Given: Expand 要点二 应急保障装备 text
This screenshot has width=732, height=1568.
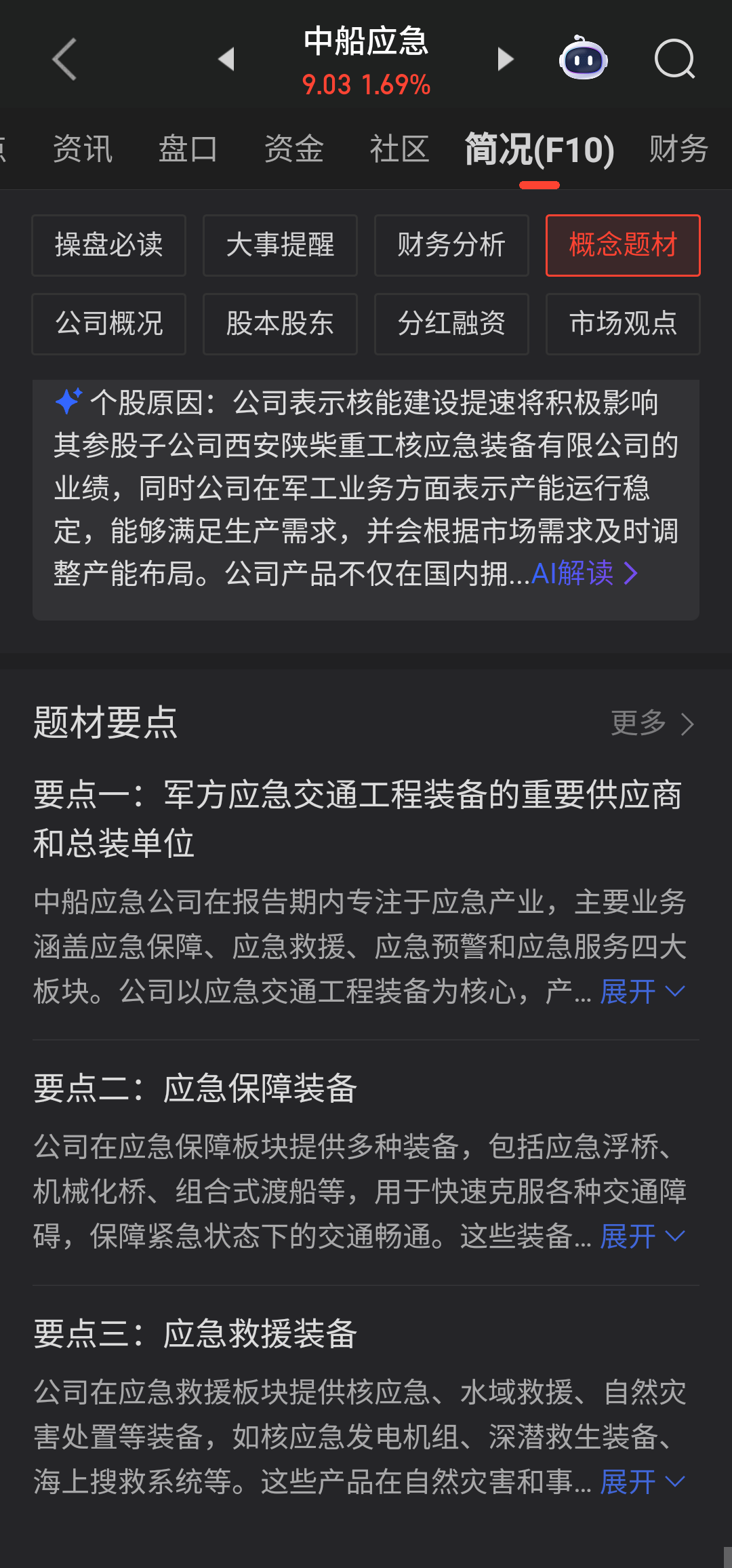Looking at the screenshot, I should point(641,1236).
